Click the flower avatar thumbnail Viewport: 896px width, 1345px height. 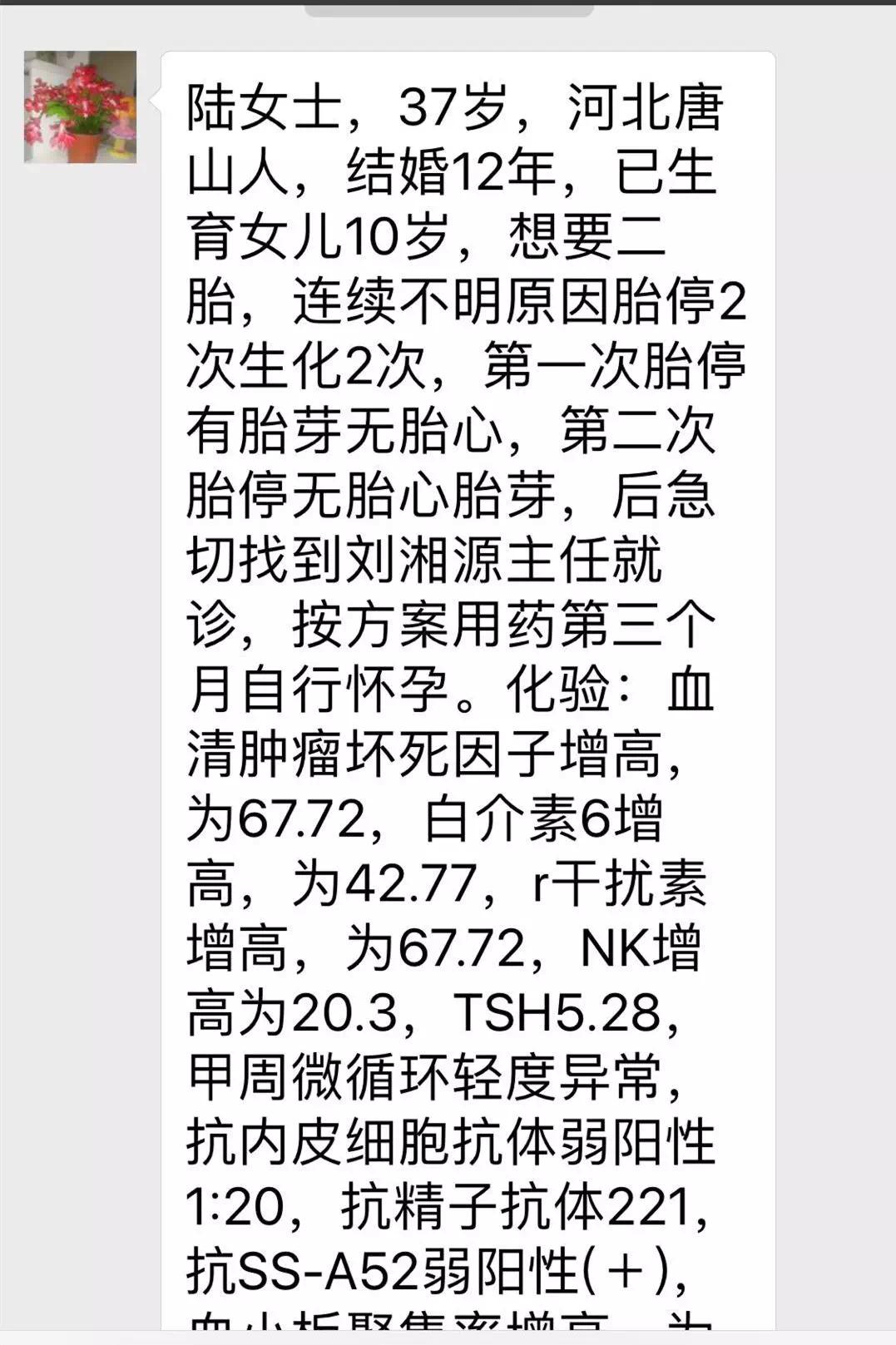80,108
